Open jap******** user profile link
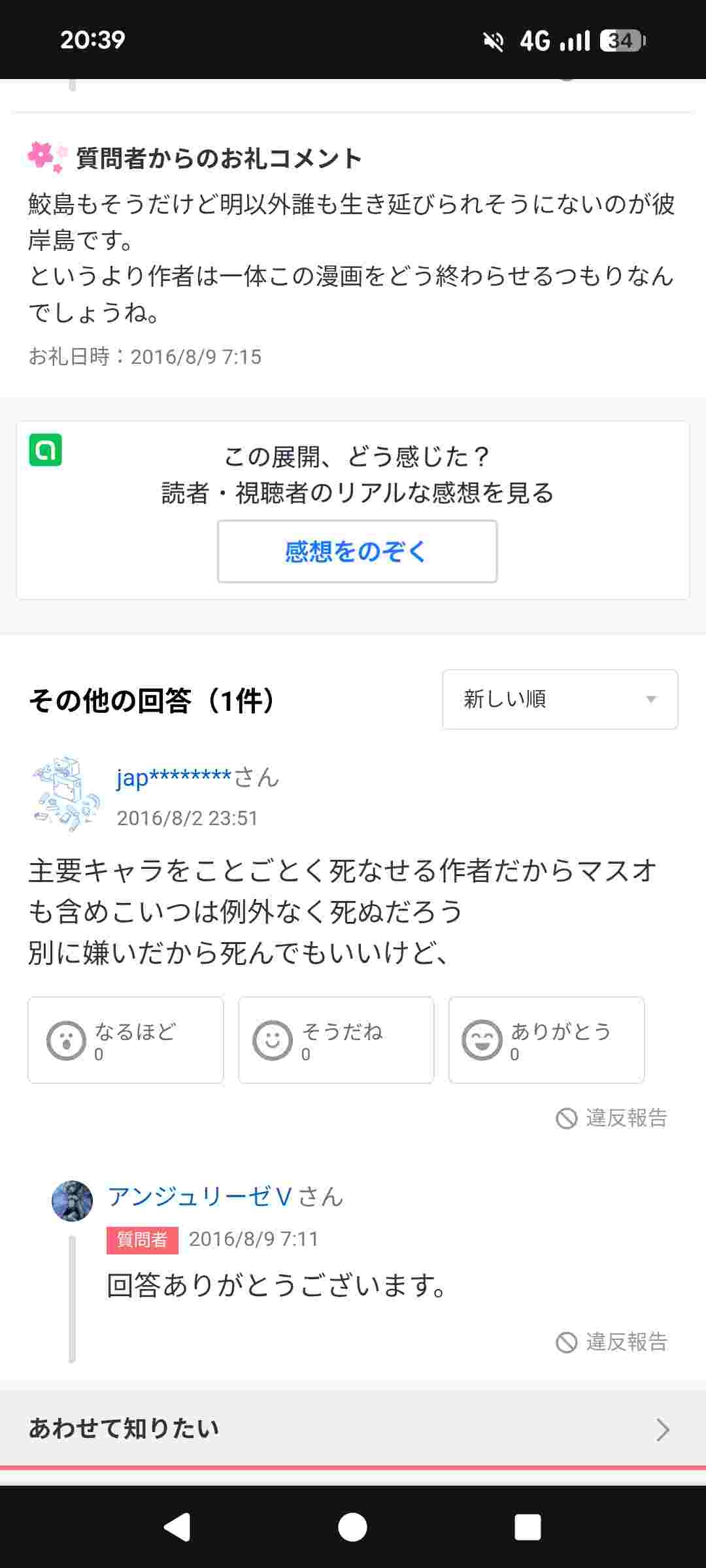Image resolution: width=706 pixels, height=1568 pixels. [x=174, y=777]
